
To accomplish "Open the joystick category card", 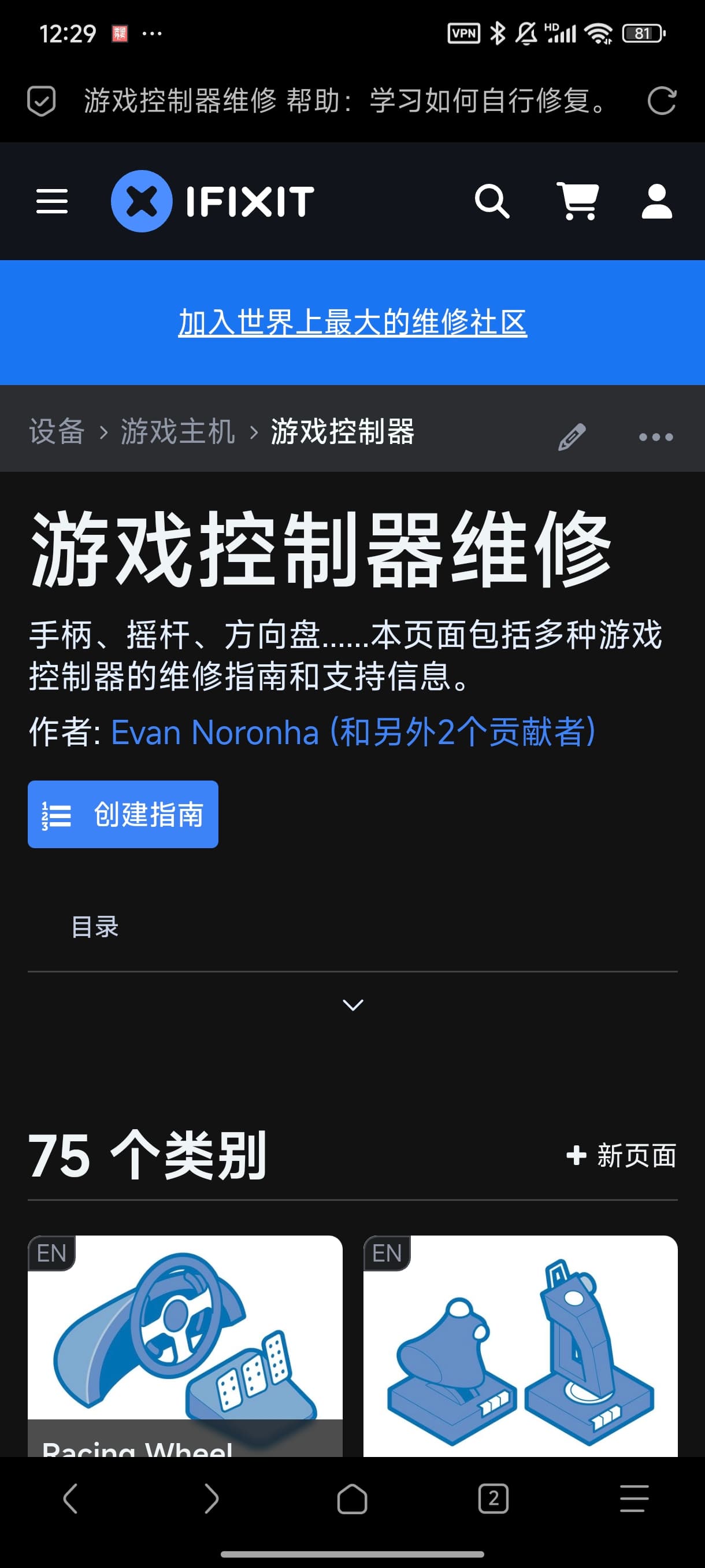I will [x=520, y=1346].
